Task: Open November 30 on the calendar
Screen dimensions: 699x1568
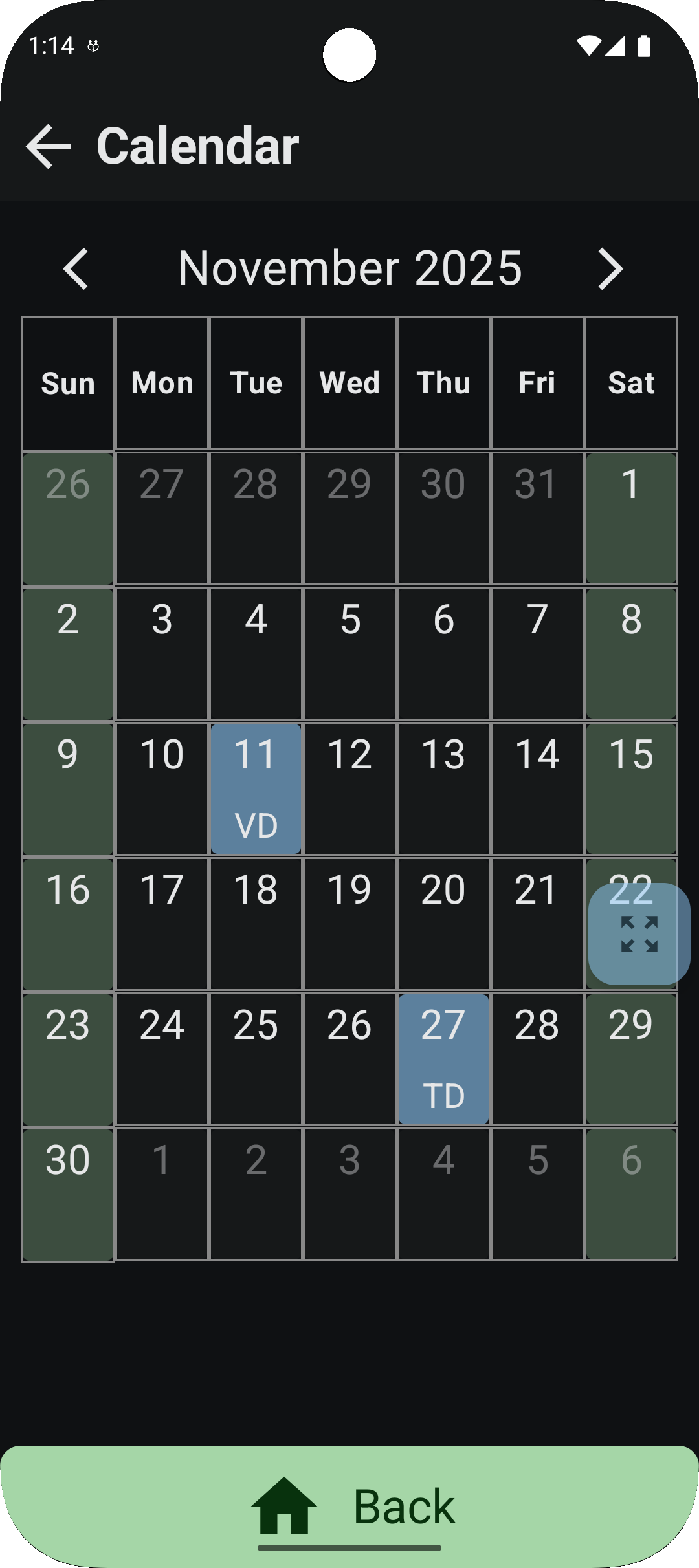Action: point(68,1194)
